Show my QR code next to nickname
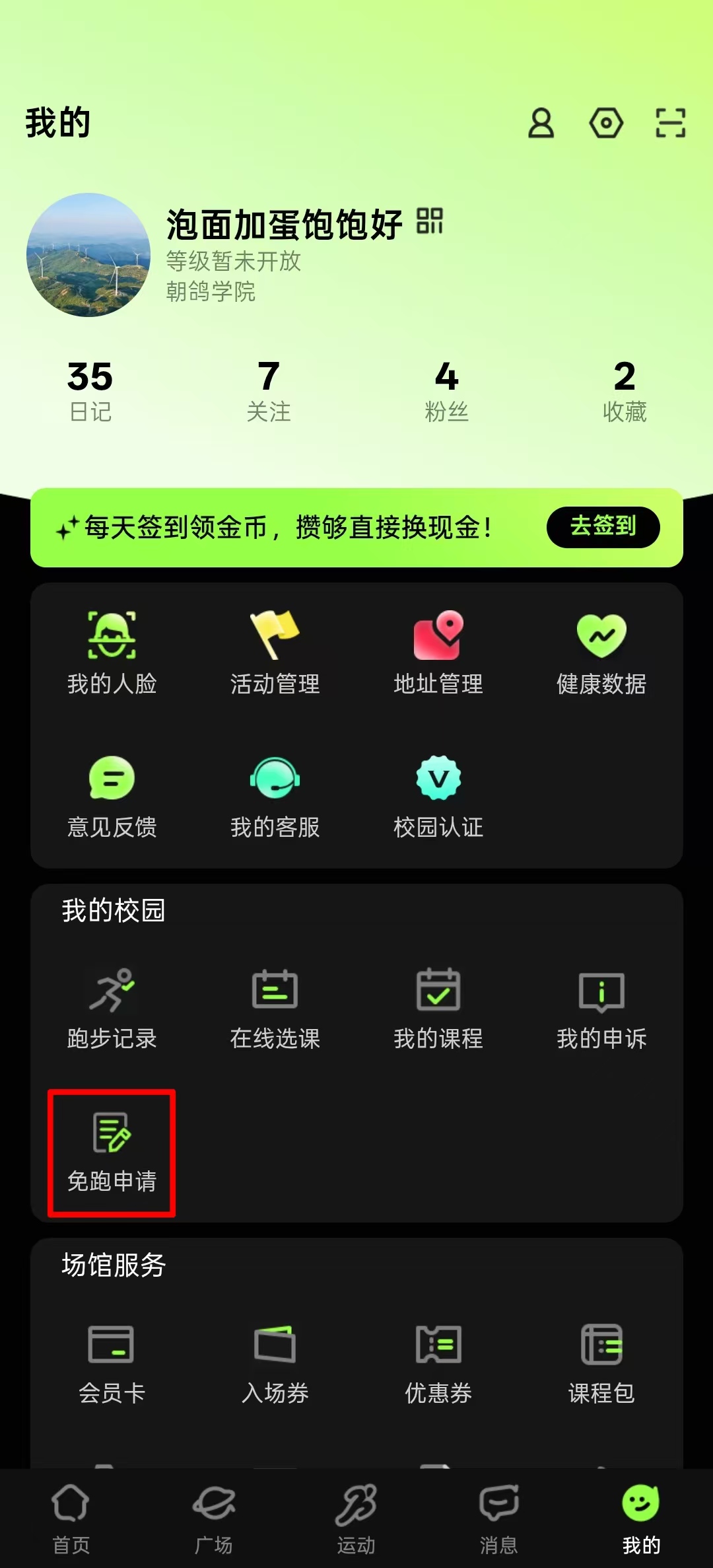This screenshot has height=1568, width=713. coord(430,221)
